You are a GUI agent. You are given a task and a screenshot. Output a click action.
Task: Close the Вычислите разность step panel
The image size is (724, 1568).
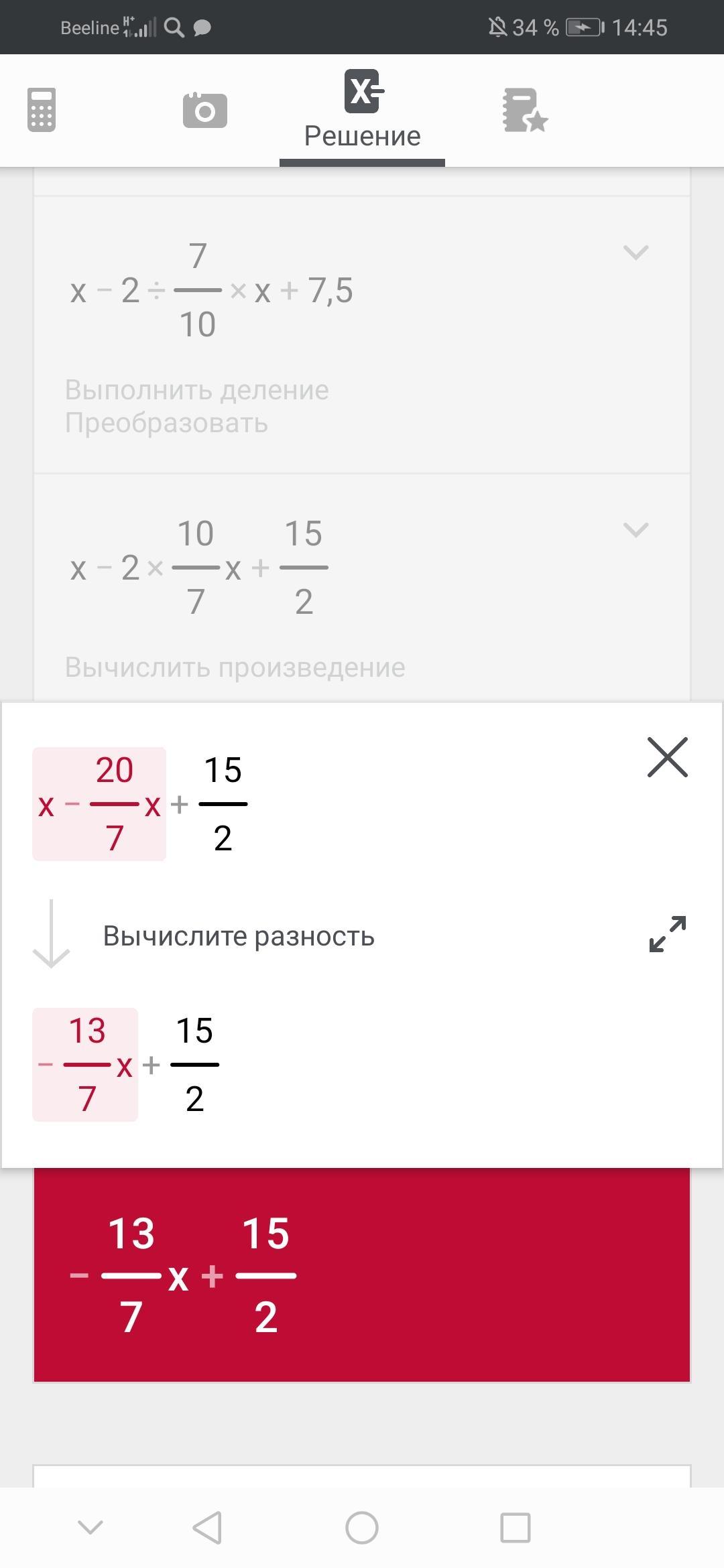click(668, 757)
